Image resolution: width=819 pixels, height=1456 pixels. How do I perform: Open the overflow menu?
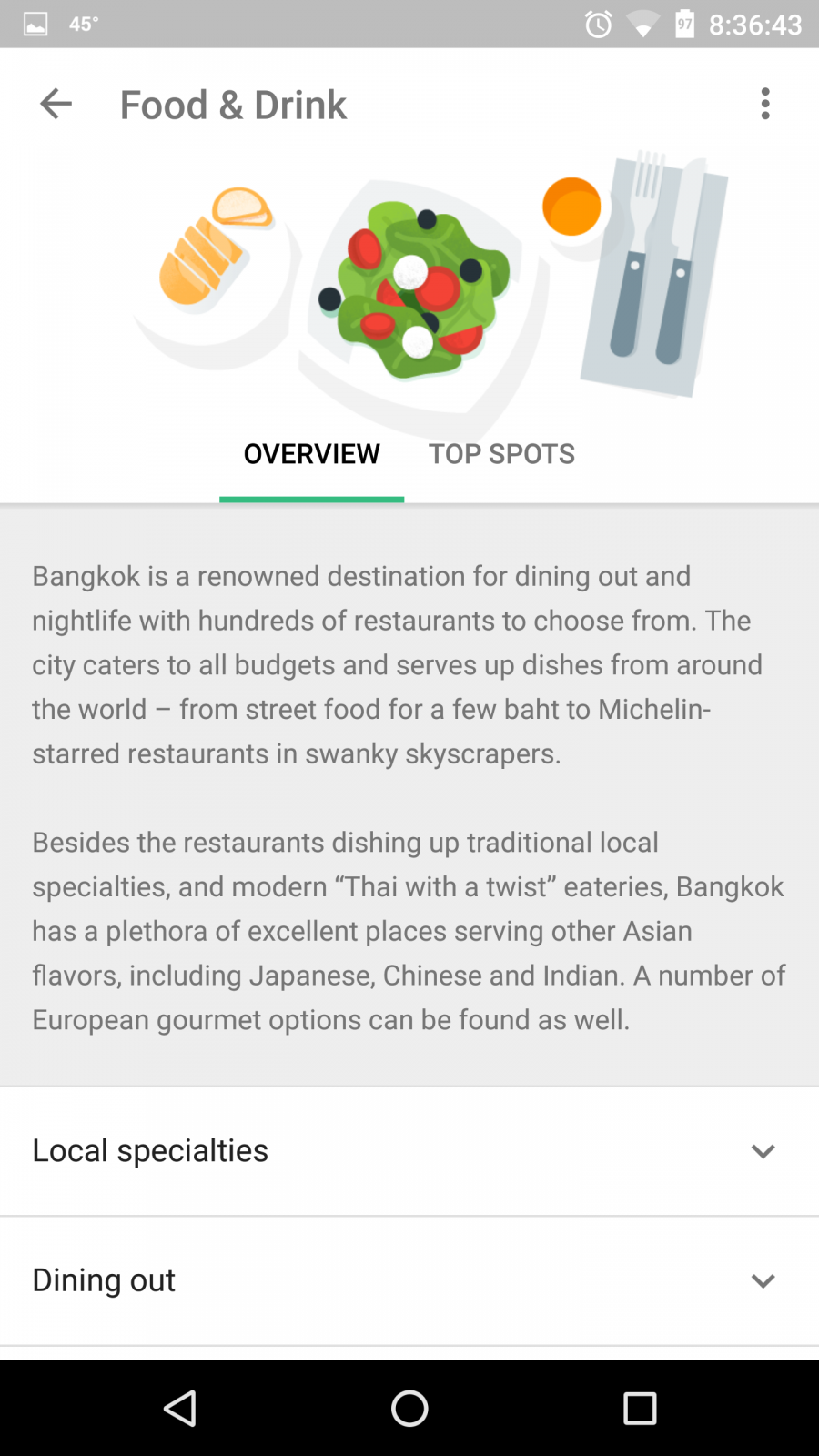click(765, 105)
